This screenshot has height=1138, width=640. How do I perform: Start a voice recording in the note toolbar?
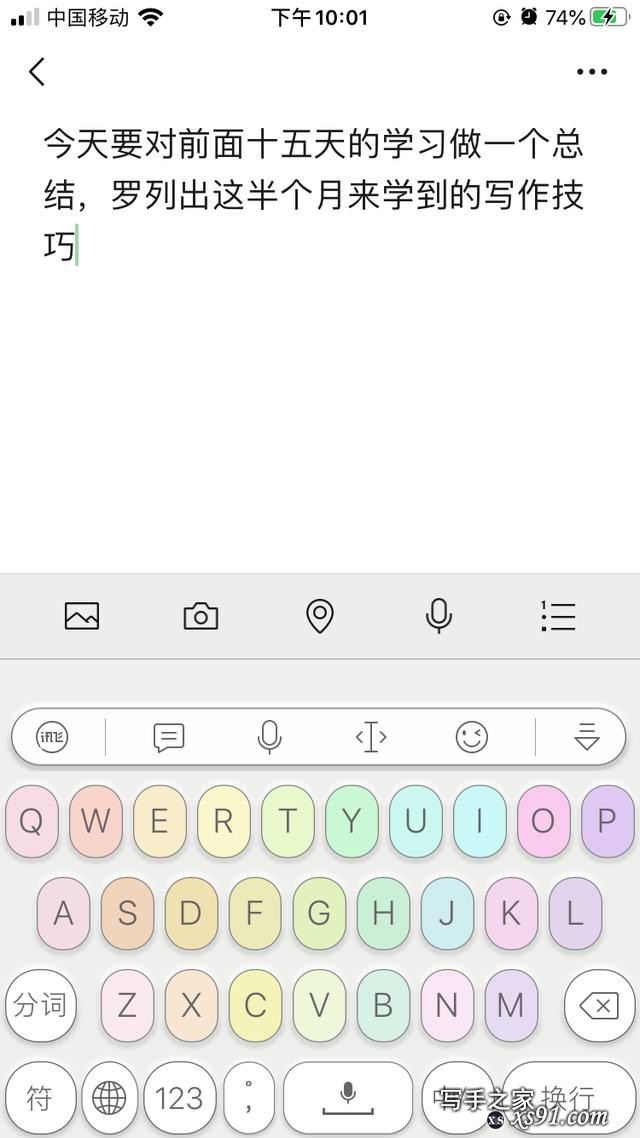[x=438, y=616]
